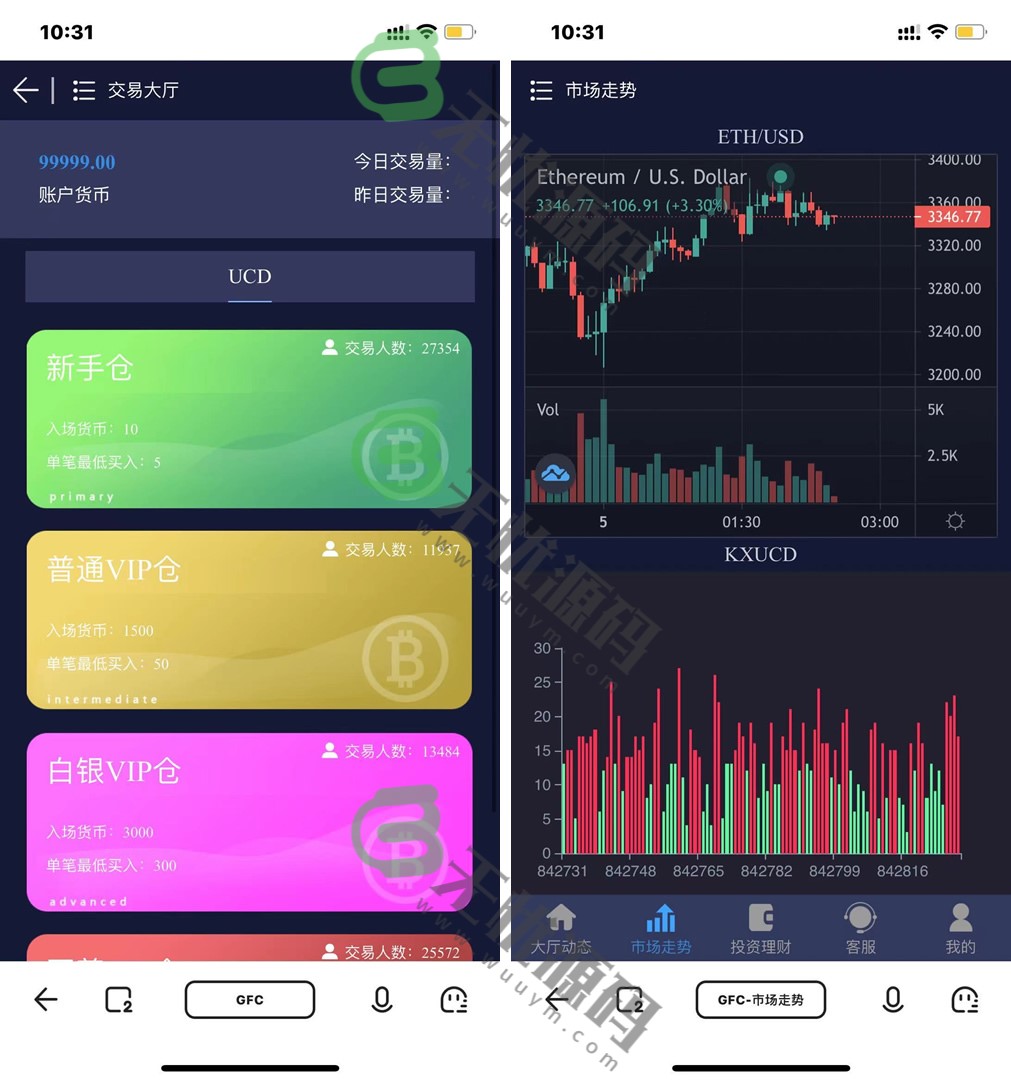Screen dimensions: 1011x1082
Task: Open the list icon beside 交易大厅 title
Action: click(x=84, y=90)
